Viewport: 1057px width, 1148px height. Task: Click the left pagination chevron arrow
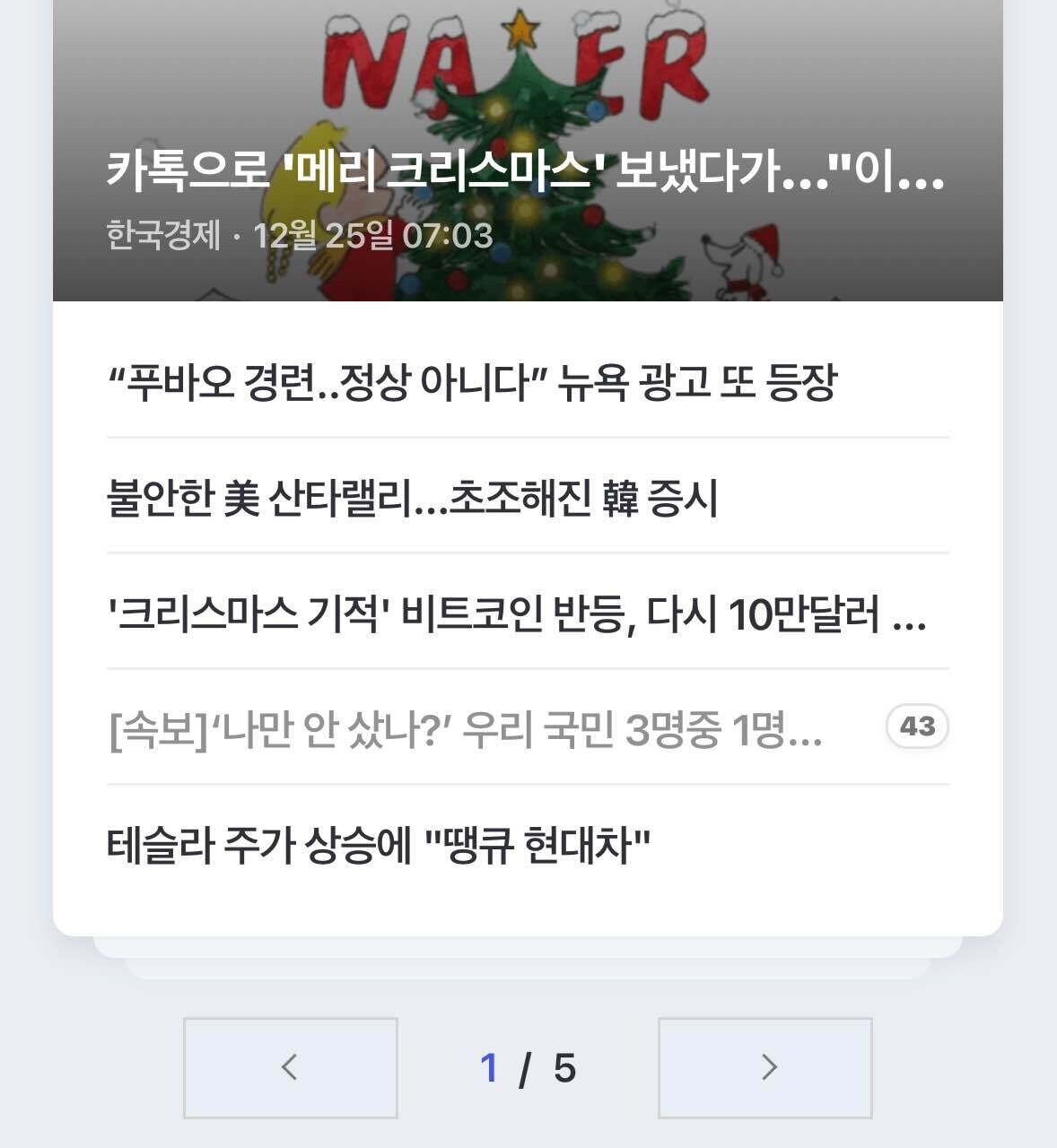tap(287, 1067)
